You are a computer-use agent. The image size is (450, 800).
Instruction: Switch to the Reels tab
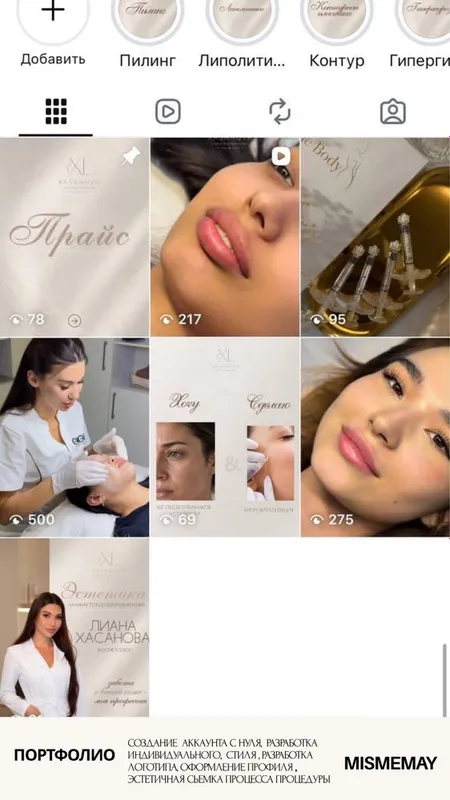(168, 111)
